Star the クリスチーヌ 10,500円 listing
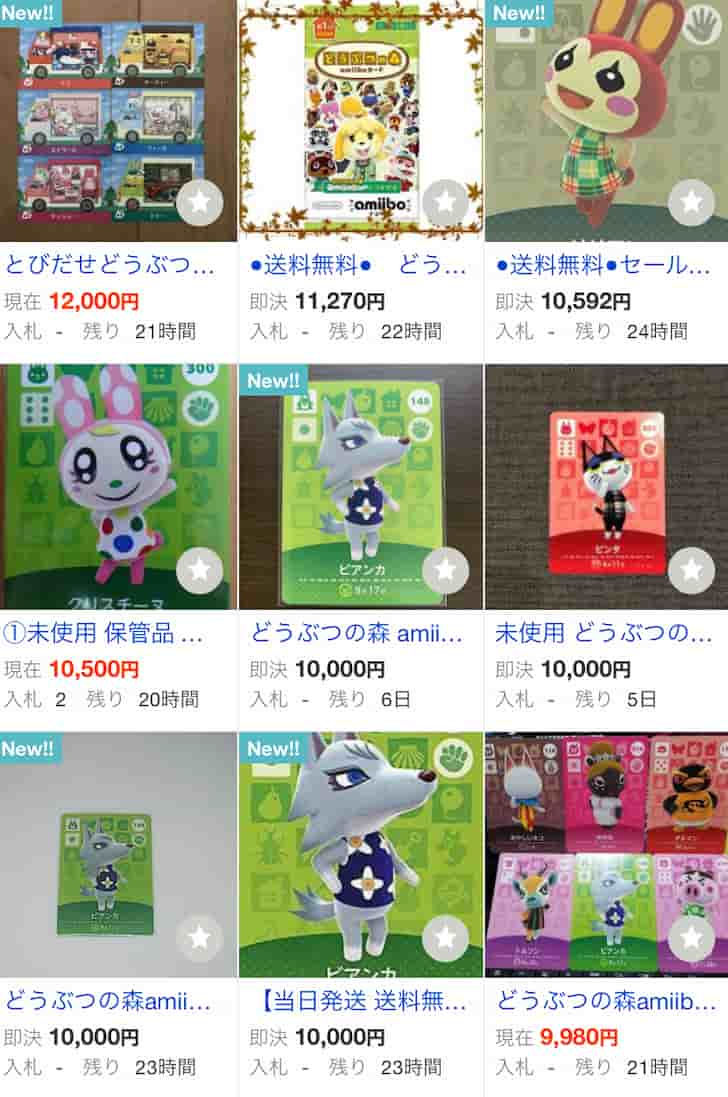The height and width of the screenshot is (1097, 728). point(199,570)
